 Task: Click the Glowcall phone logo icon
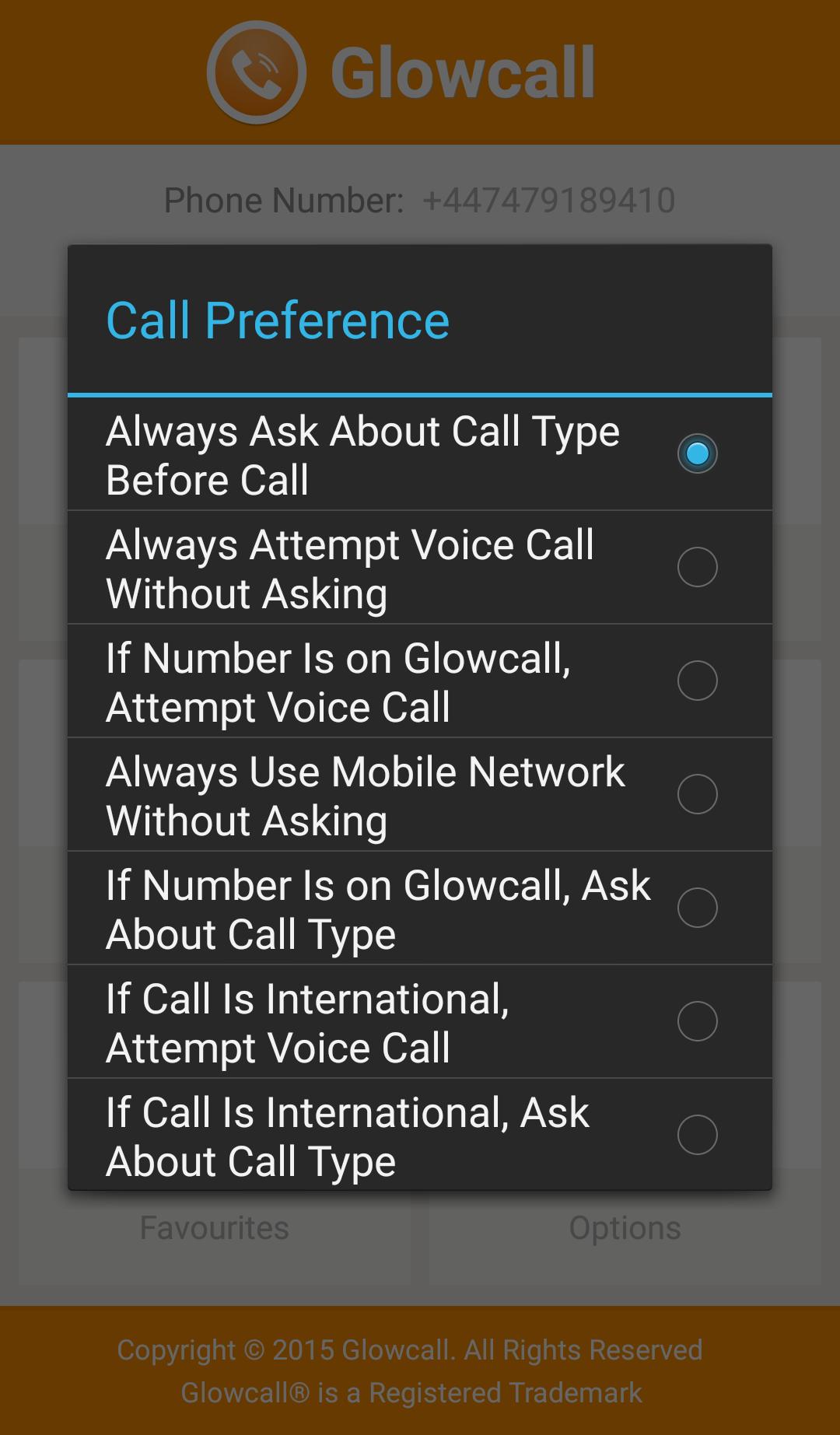pos(258,72)
